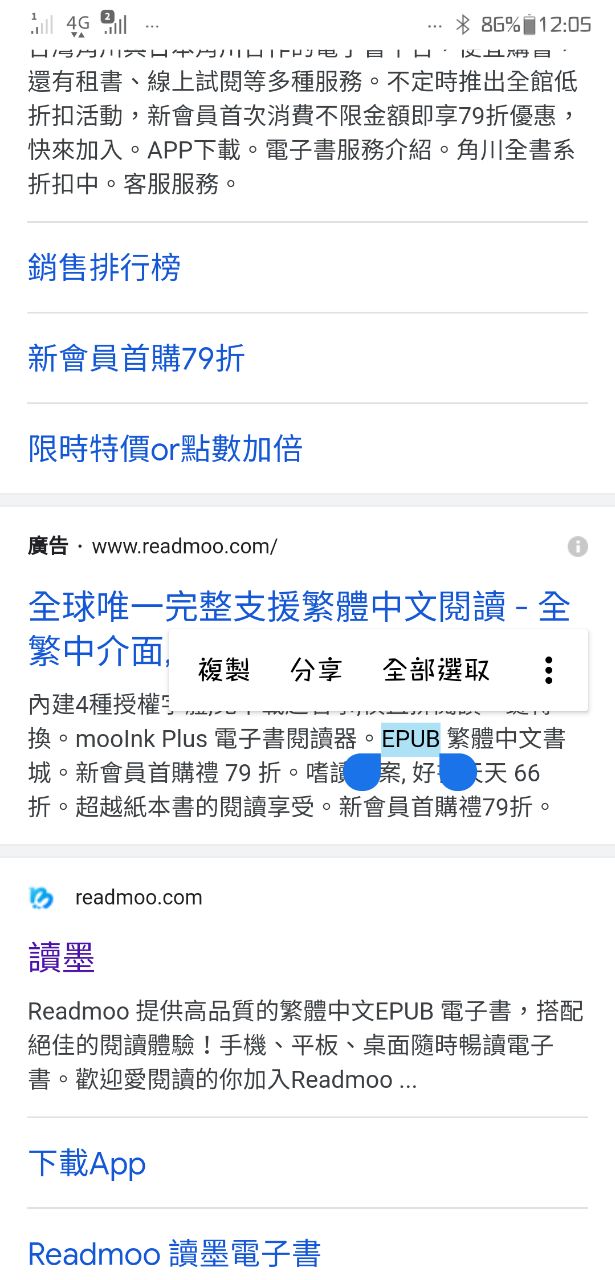Open the 全球唯一完整支援繁體中文閱讀 ad headline
The image size is (615, 1280).
300,607
